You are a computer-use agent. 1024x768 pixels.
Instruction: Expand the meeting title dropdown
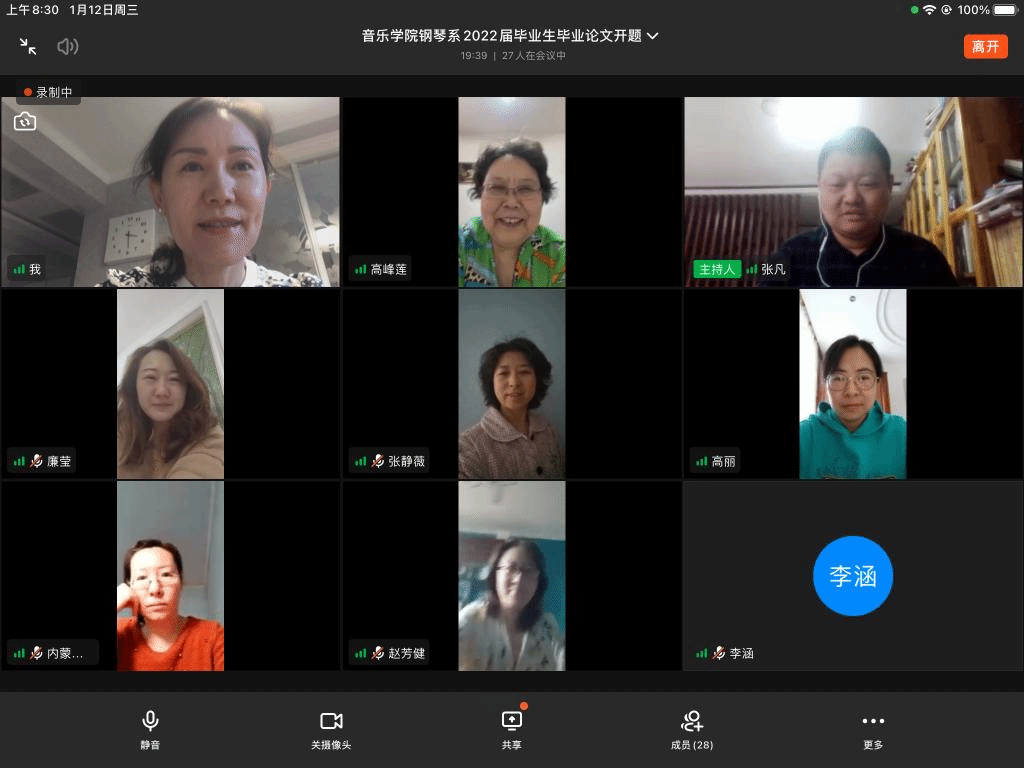pyautogui.click(x=653, y=36)
